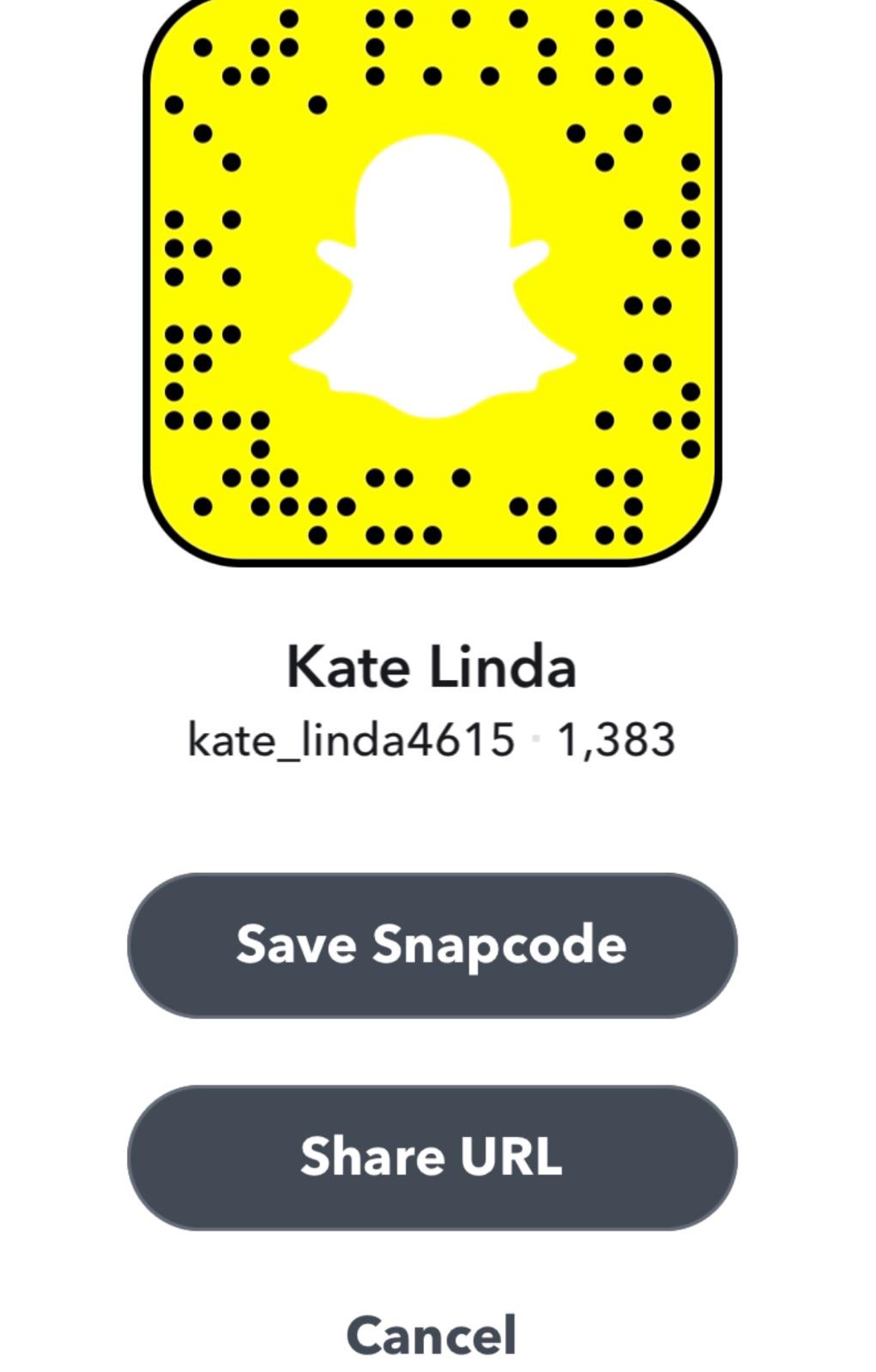
Task: Cancel and close this dialog
Action: click(432, 1335)
